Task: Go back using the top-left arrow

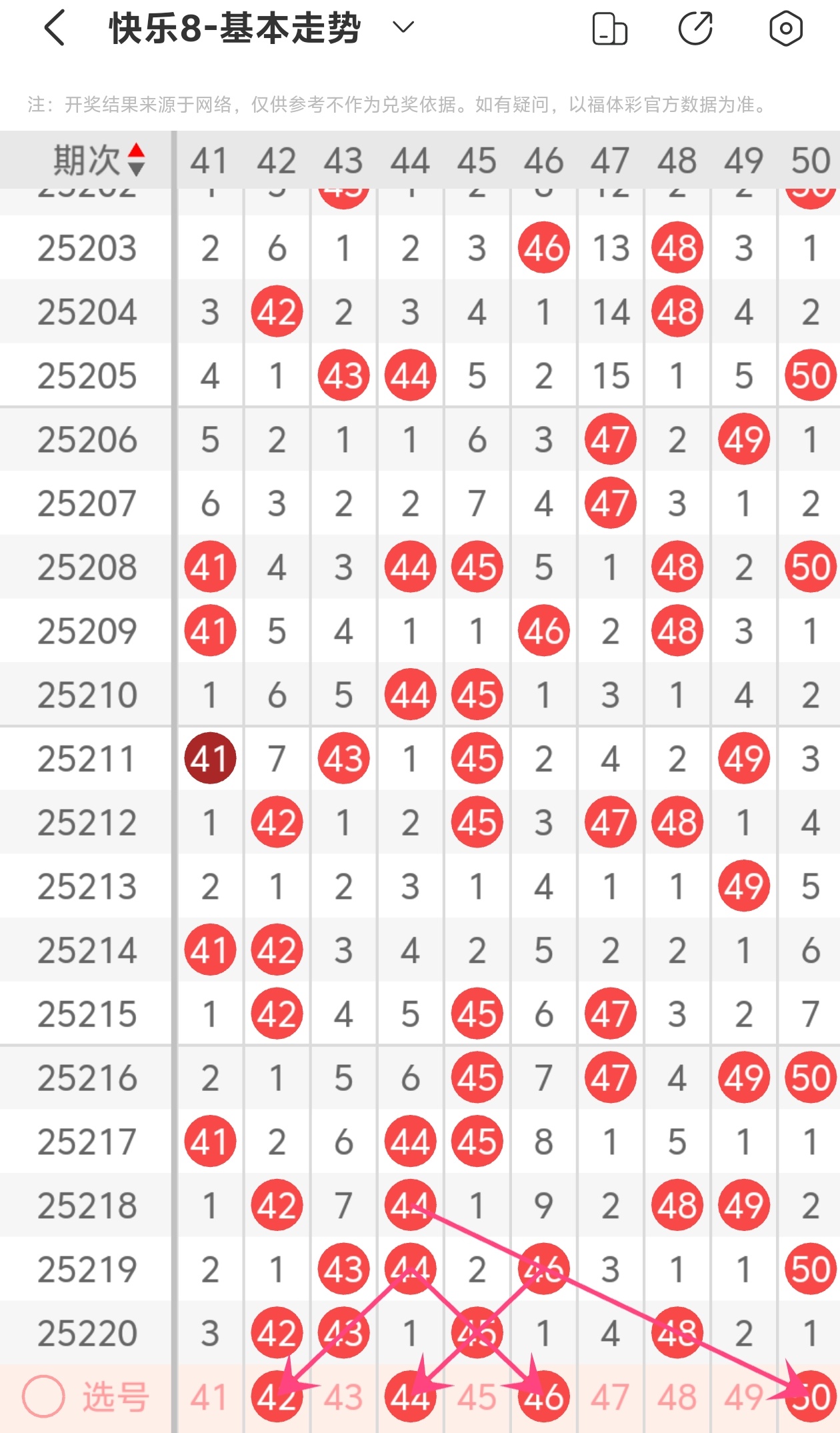Action: [x=55, y=28]
